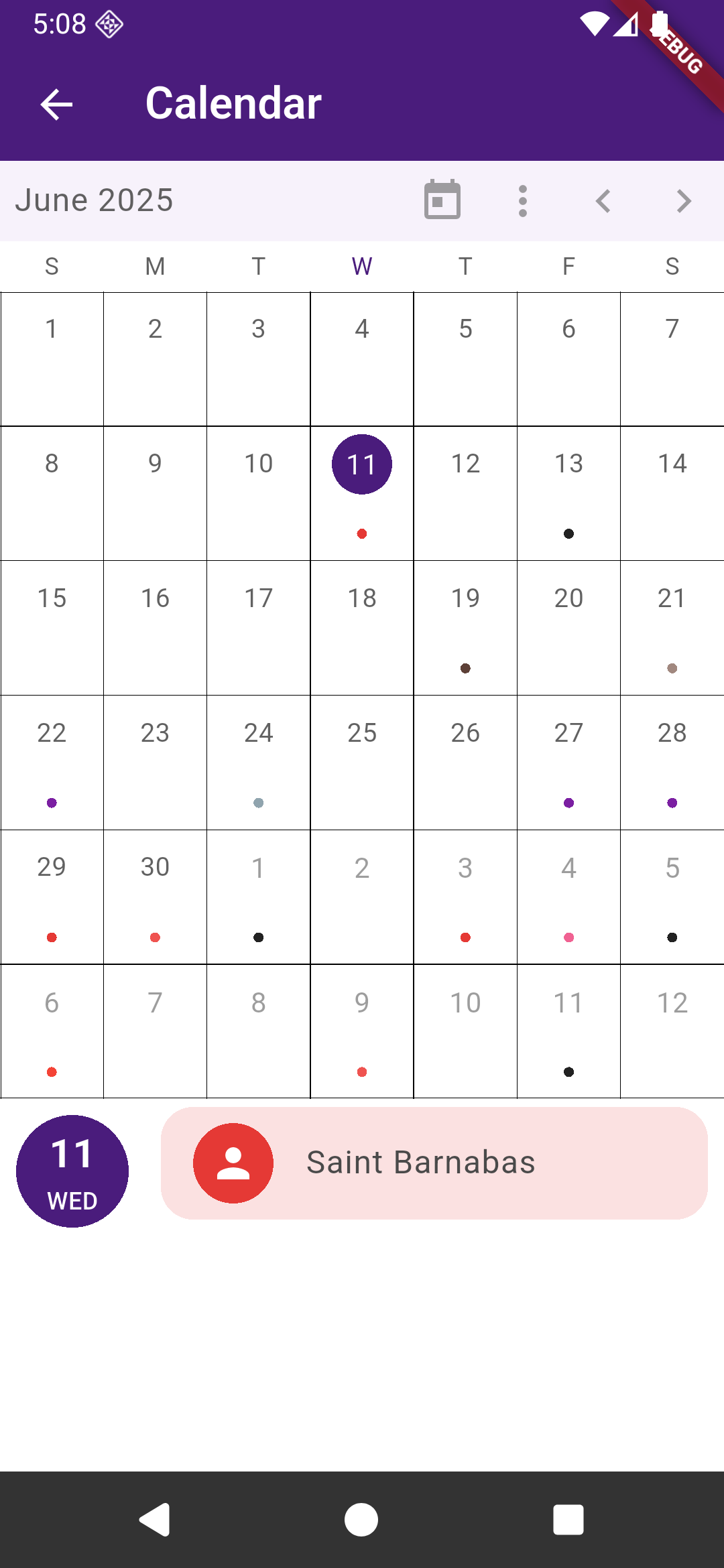Viewport: 724px width, 1568px height.
Task: Select June 13 on the calendar
Action: pyautogui.click(x=568, y=493)
